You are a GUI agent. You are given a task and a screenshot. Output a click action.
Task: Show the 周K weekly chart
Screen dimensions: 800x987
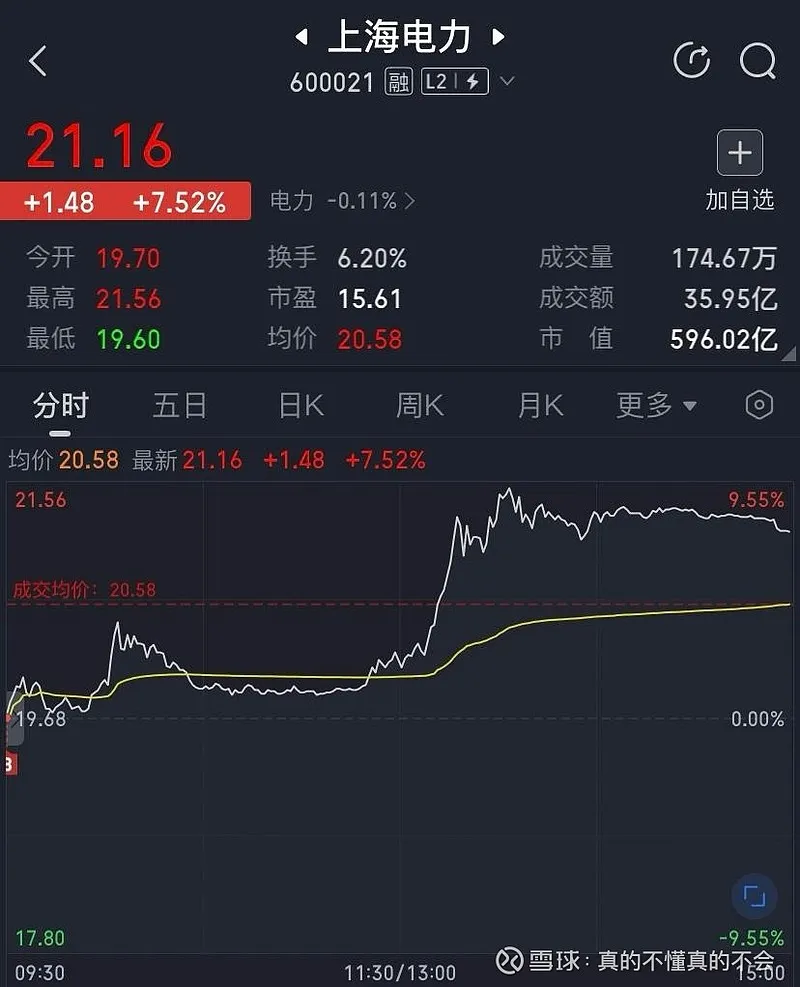tap(420, 405)
